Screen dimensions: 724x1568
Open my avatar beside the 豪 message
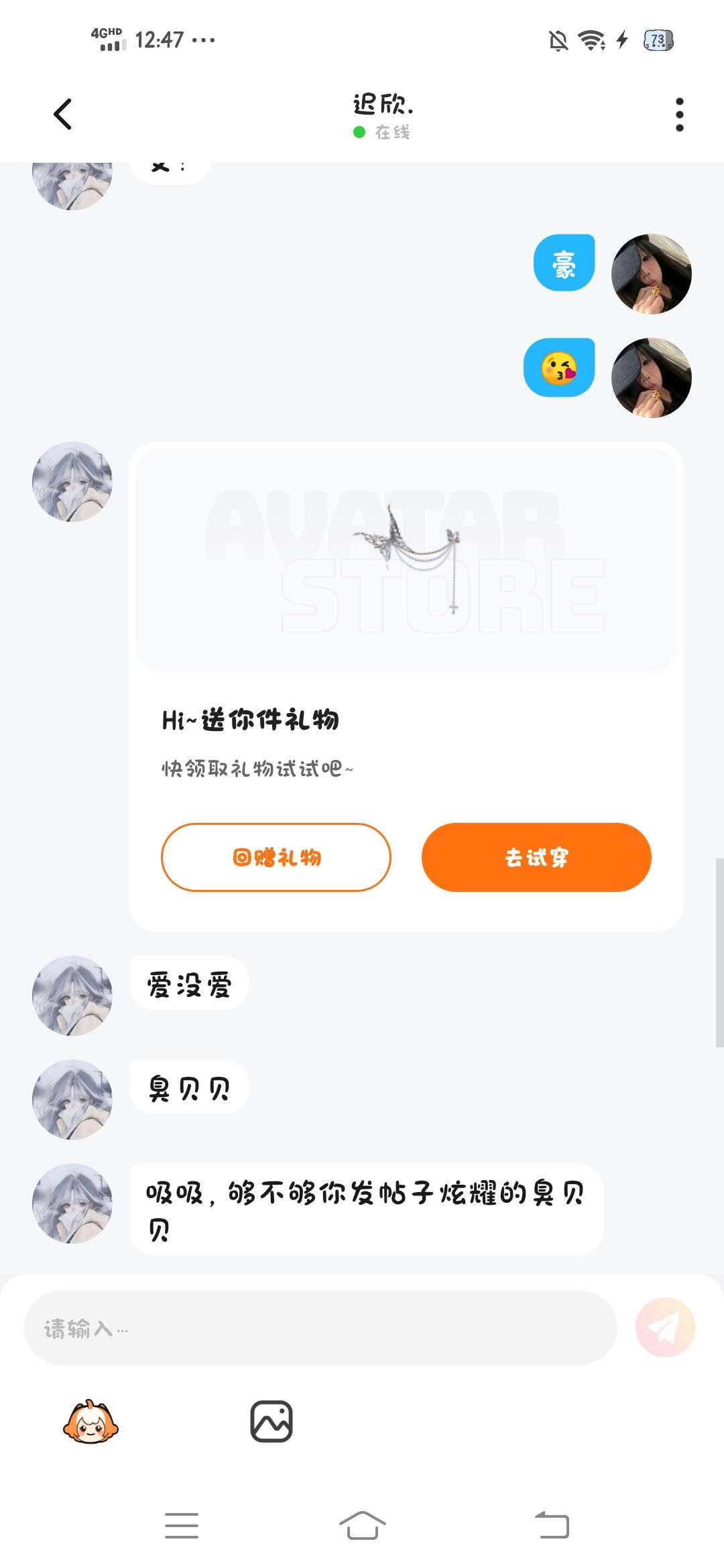651,274
